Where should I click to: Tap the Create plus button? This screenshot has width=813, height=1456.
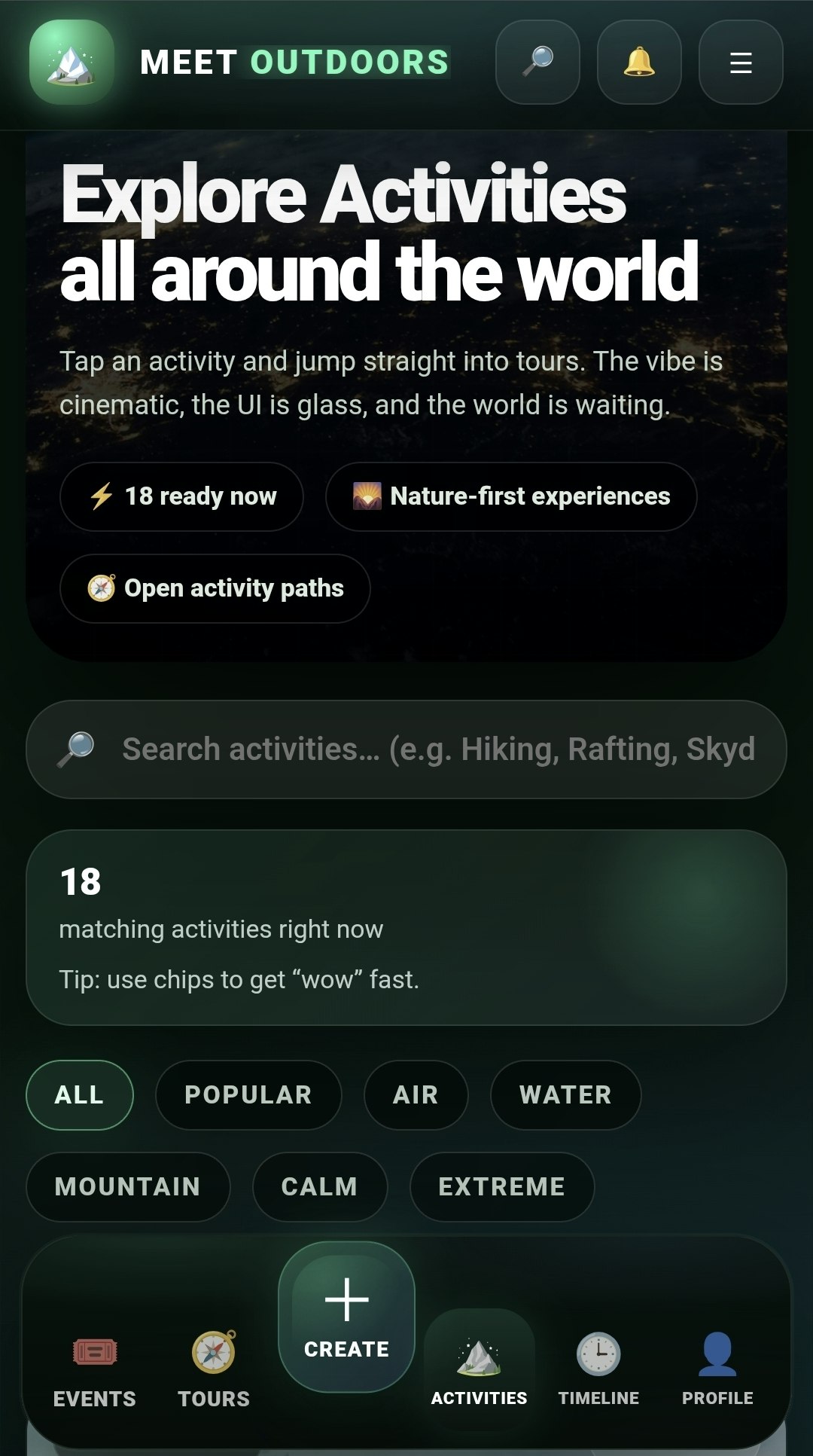point(346,1316)
